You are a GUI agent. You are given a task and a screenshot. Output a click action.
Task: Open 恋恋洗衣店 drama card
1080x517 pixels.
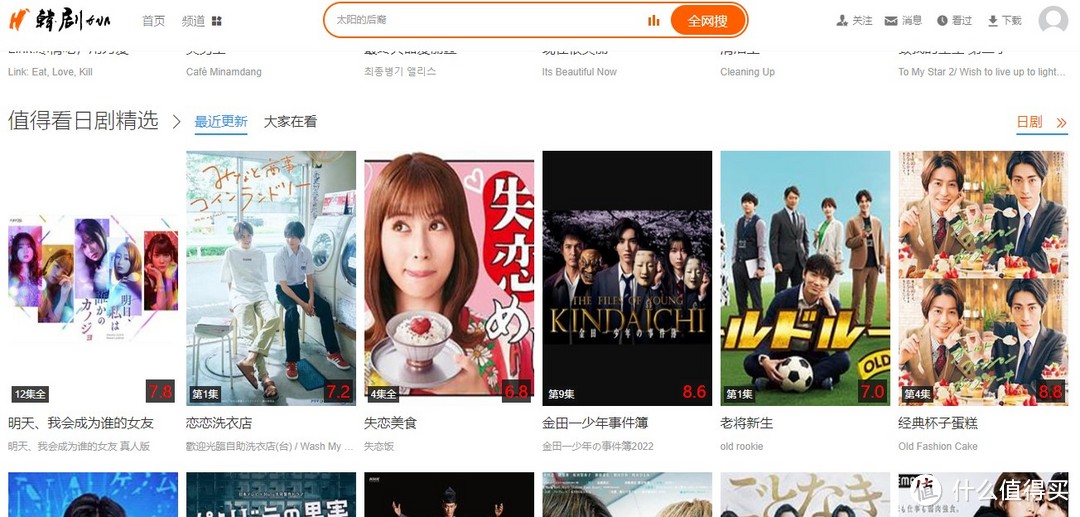271,277
